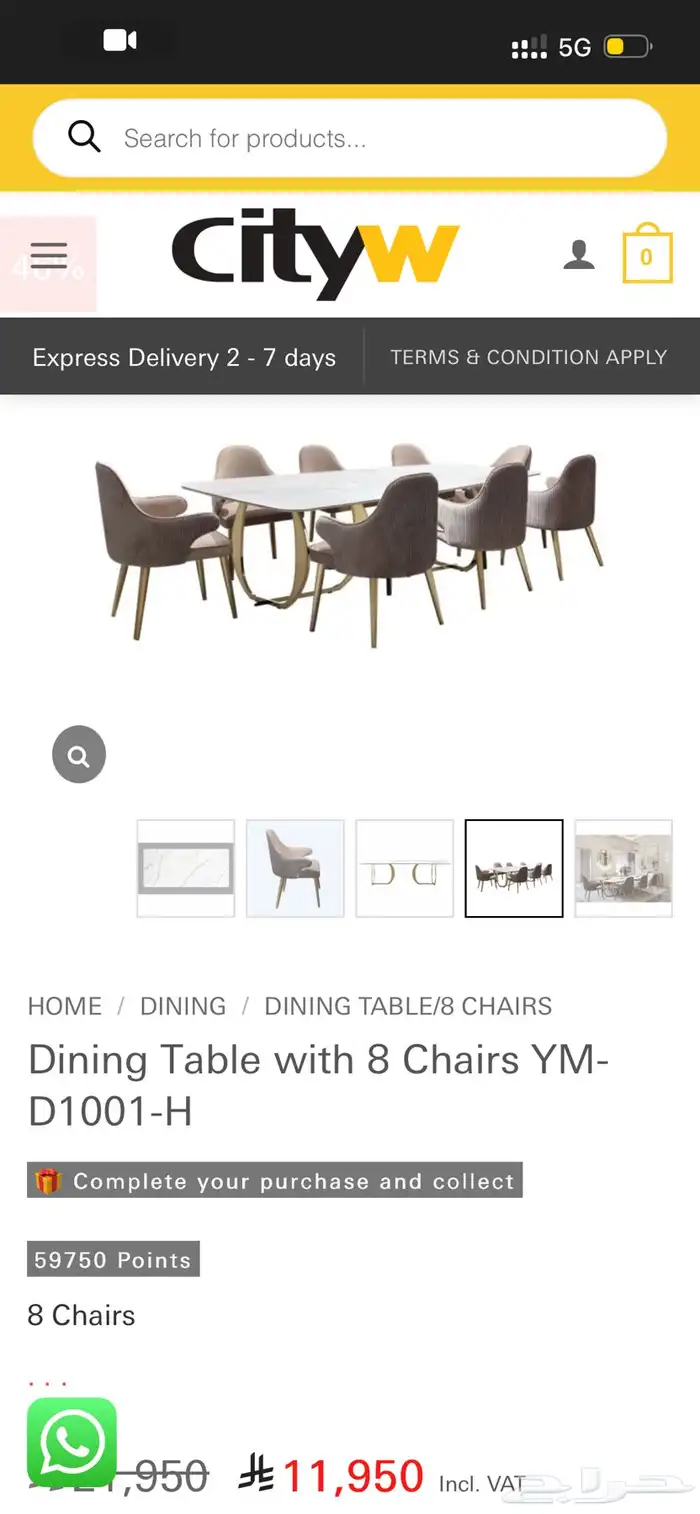Select the single chair thumbnail

pos(295,868)
